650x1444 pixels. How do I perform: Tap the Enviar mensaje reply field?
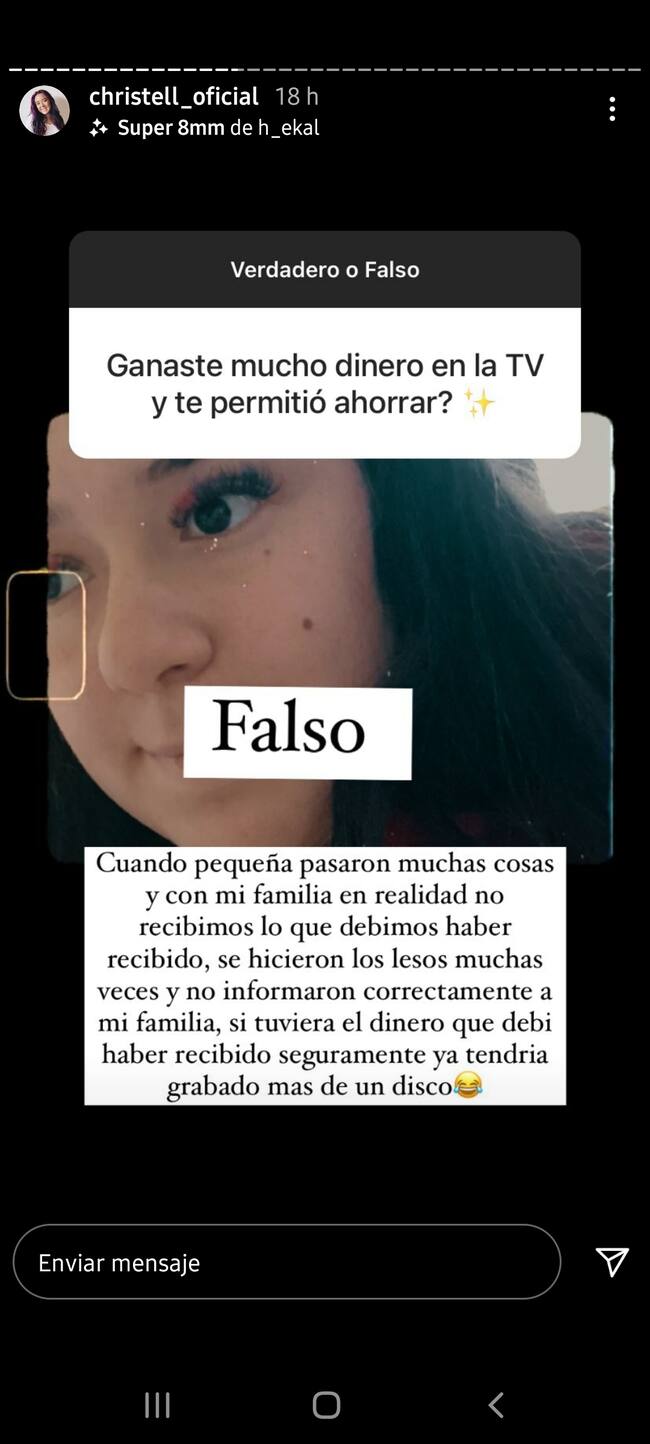tap(286, 1262)
